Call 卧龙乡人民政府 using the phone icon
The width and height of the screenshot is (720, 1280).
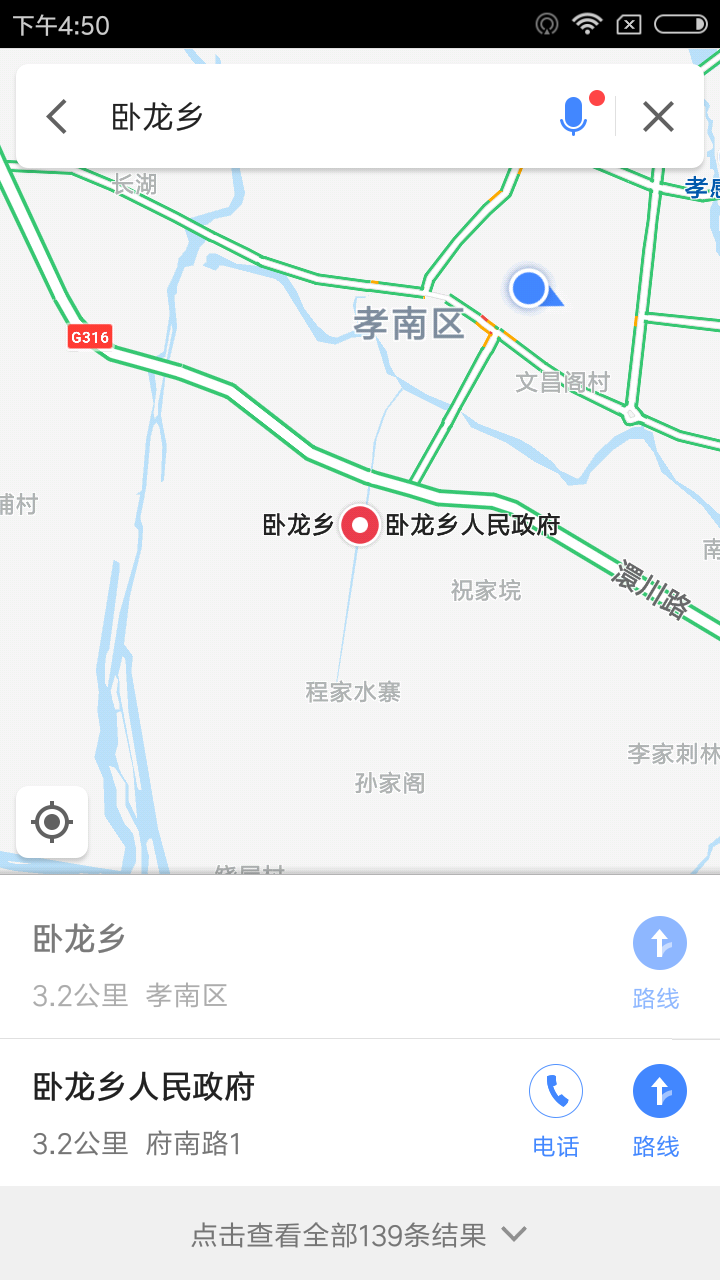(556, 1091)
